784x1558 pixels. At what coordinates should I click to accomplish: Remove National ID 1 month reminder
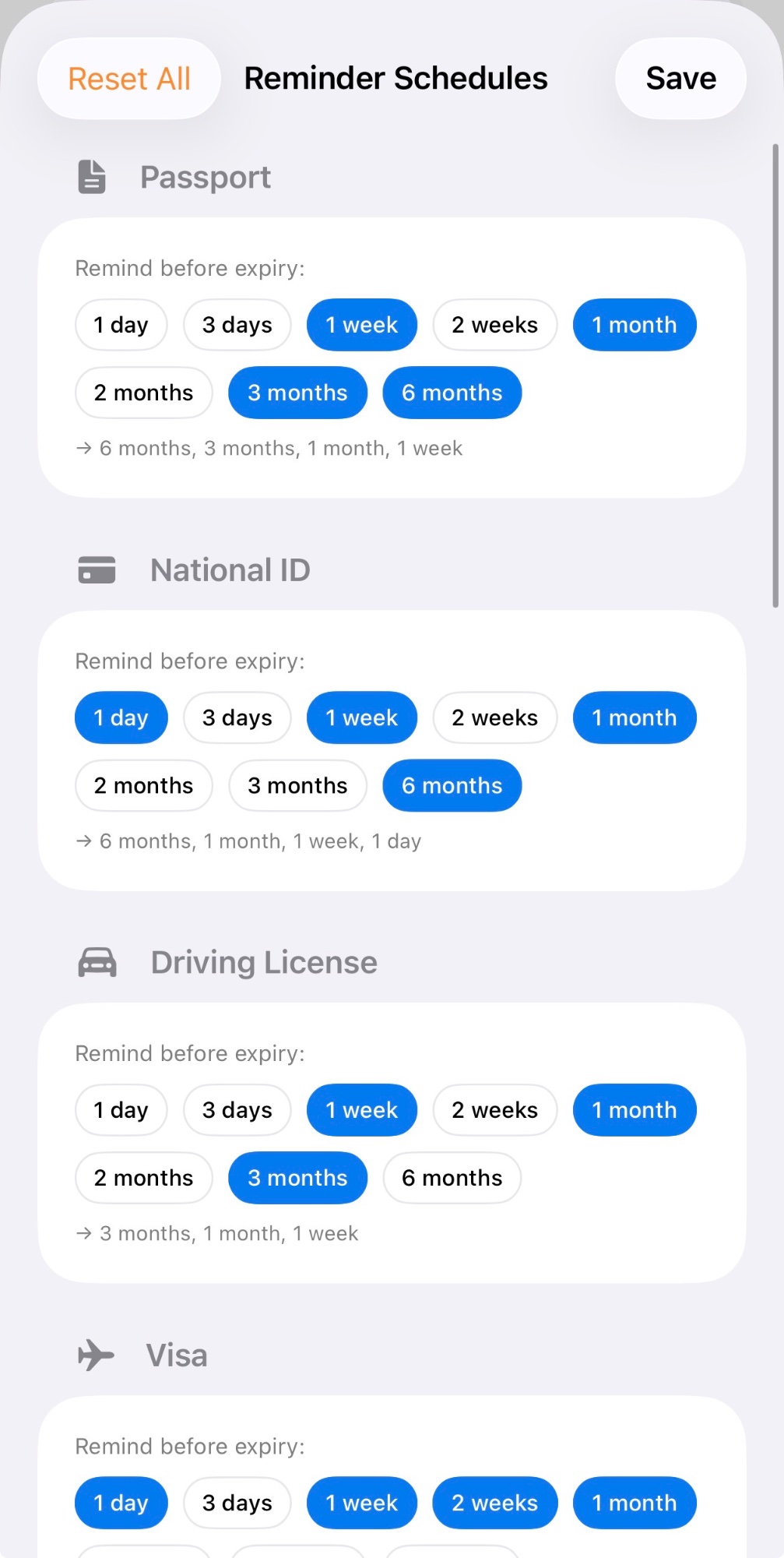[x=634, y=717]
